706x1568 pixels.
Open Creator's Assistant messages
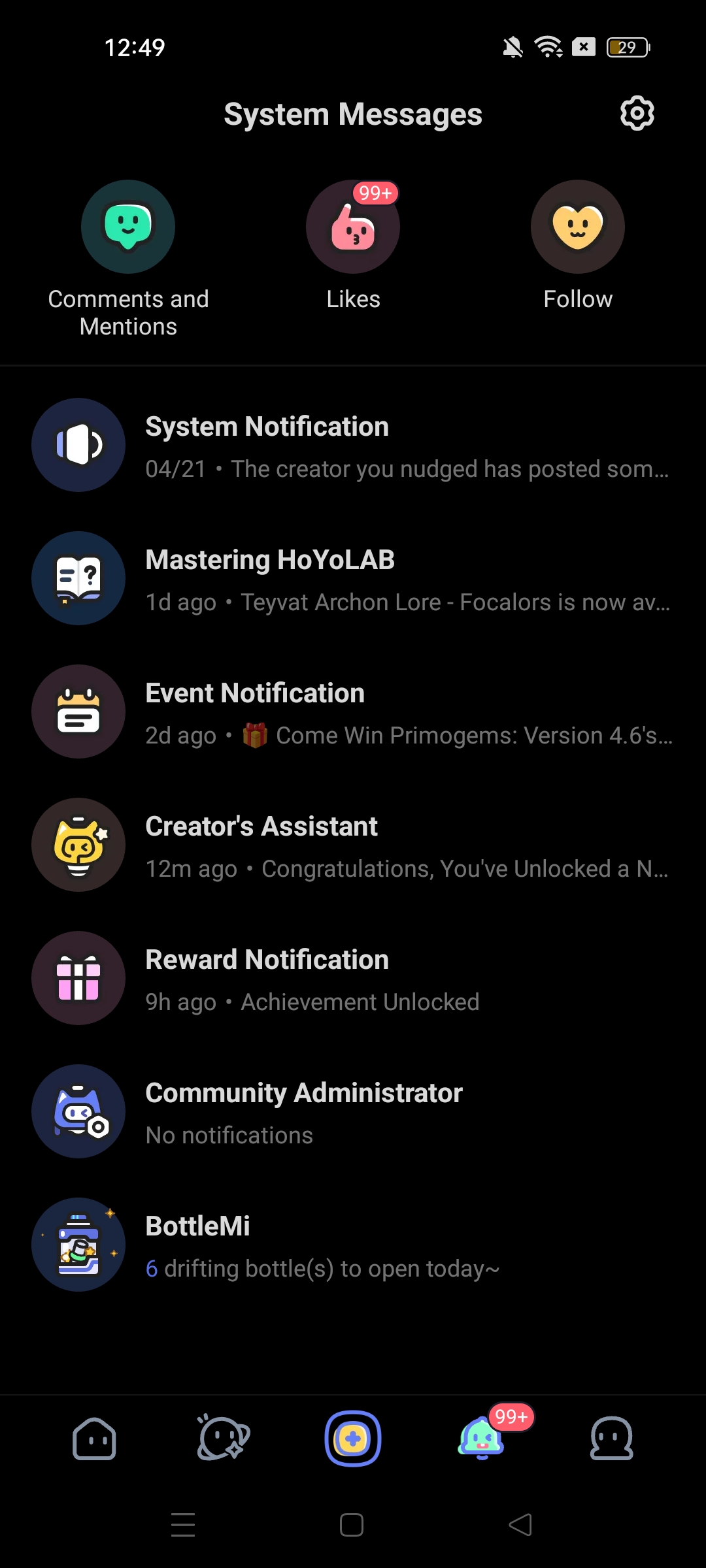click(x=353, y=845)
